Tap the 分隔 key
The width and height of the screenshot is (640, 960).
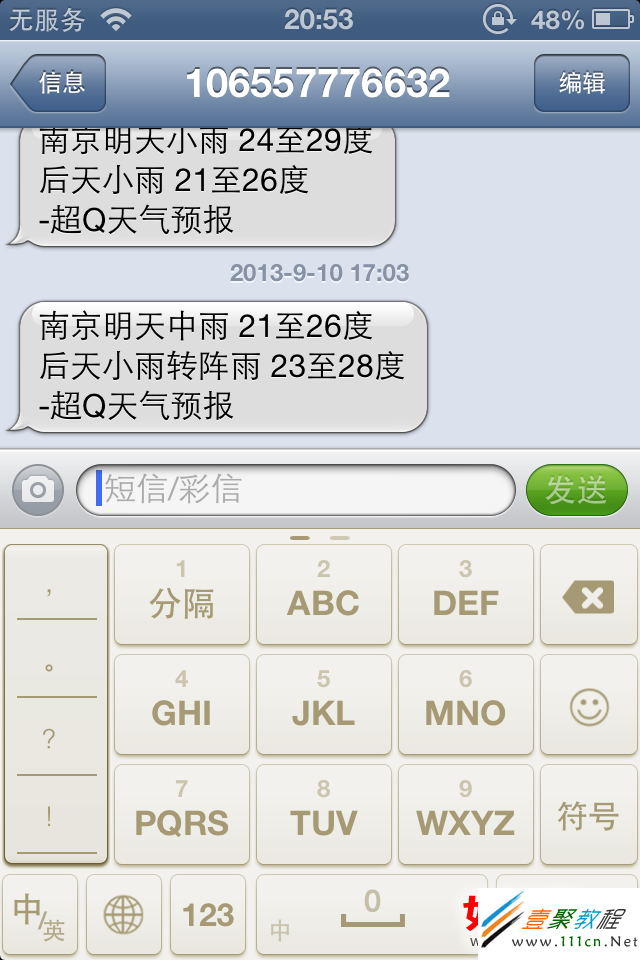pos(182,594)
